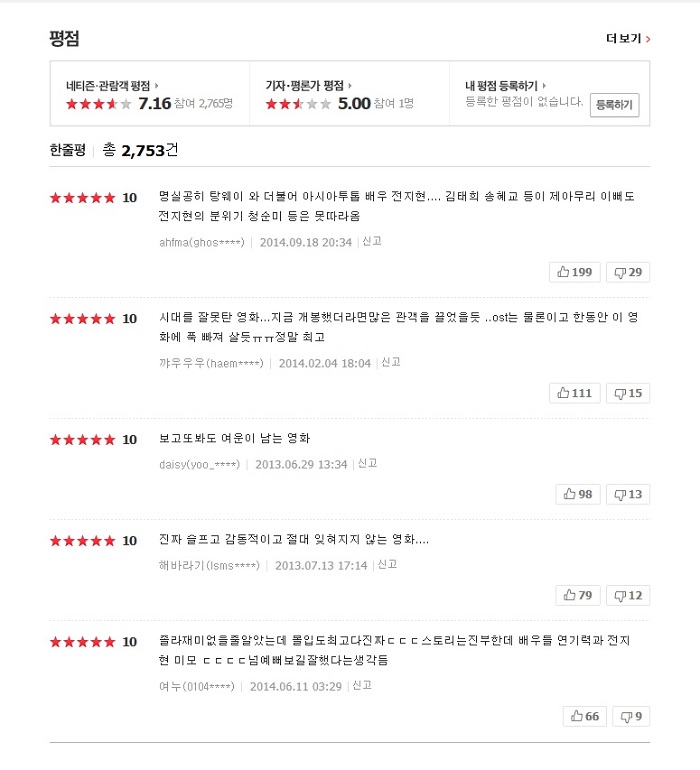Tap 내 평점 등록하기 link
This screenshot has height=770, width=700.
(x=505, y=86)
